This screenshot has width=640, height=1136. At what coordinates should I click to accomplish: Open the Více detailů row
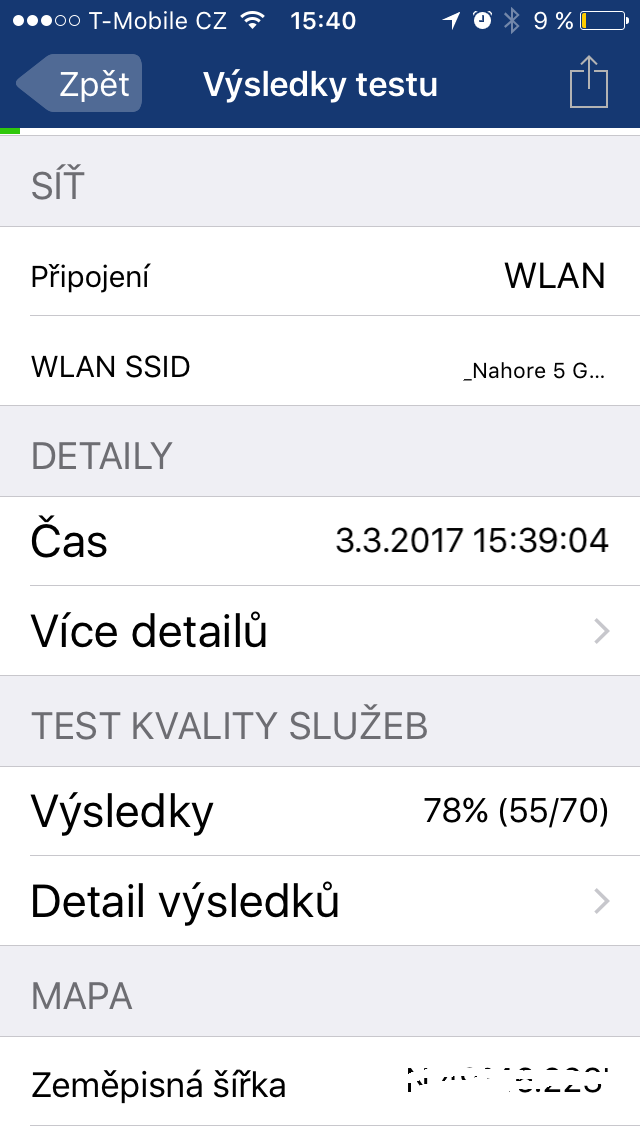[x=320, y=631]
